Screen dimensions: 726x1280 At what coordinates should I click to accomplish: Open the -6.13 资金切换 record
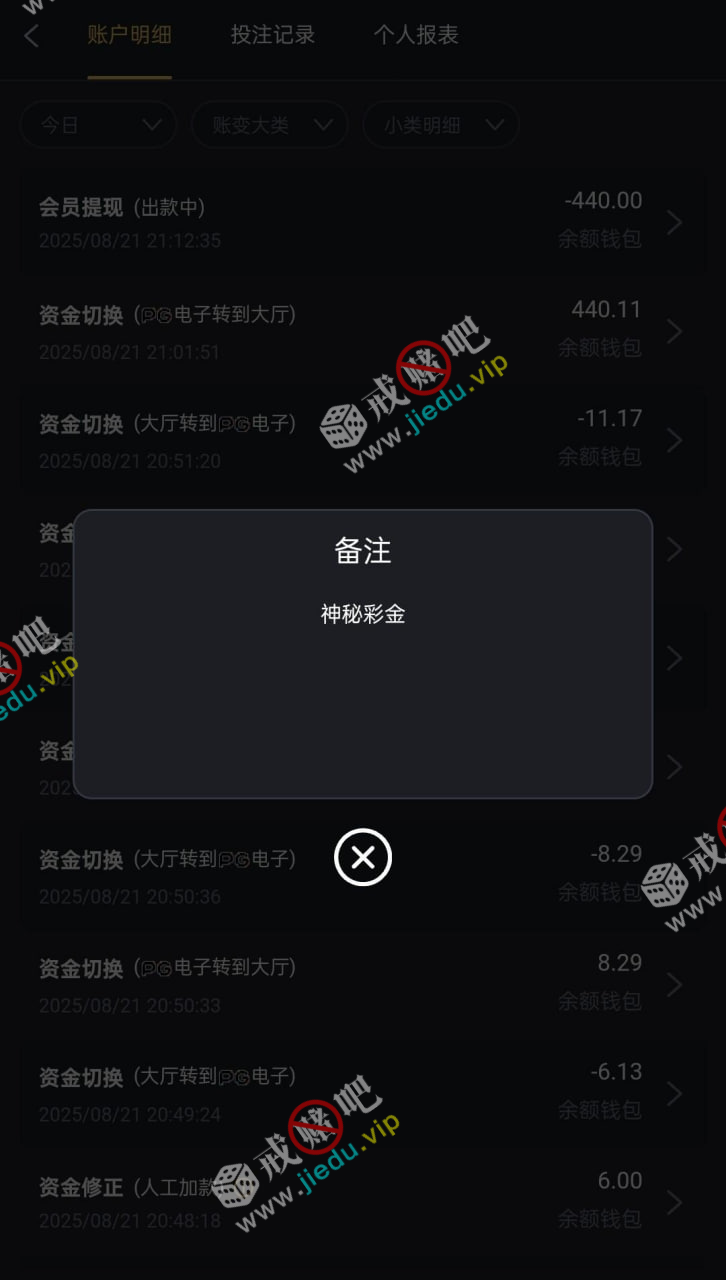(360, 1093)
